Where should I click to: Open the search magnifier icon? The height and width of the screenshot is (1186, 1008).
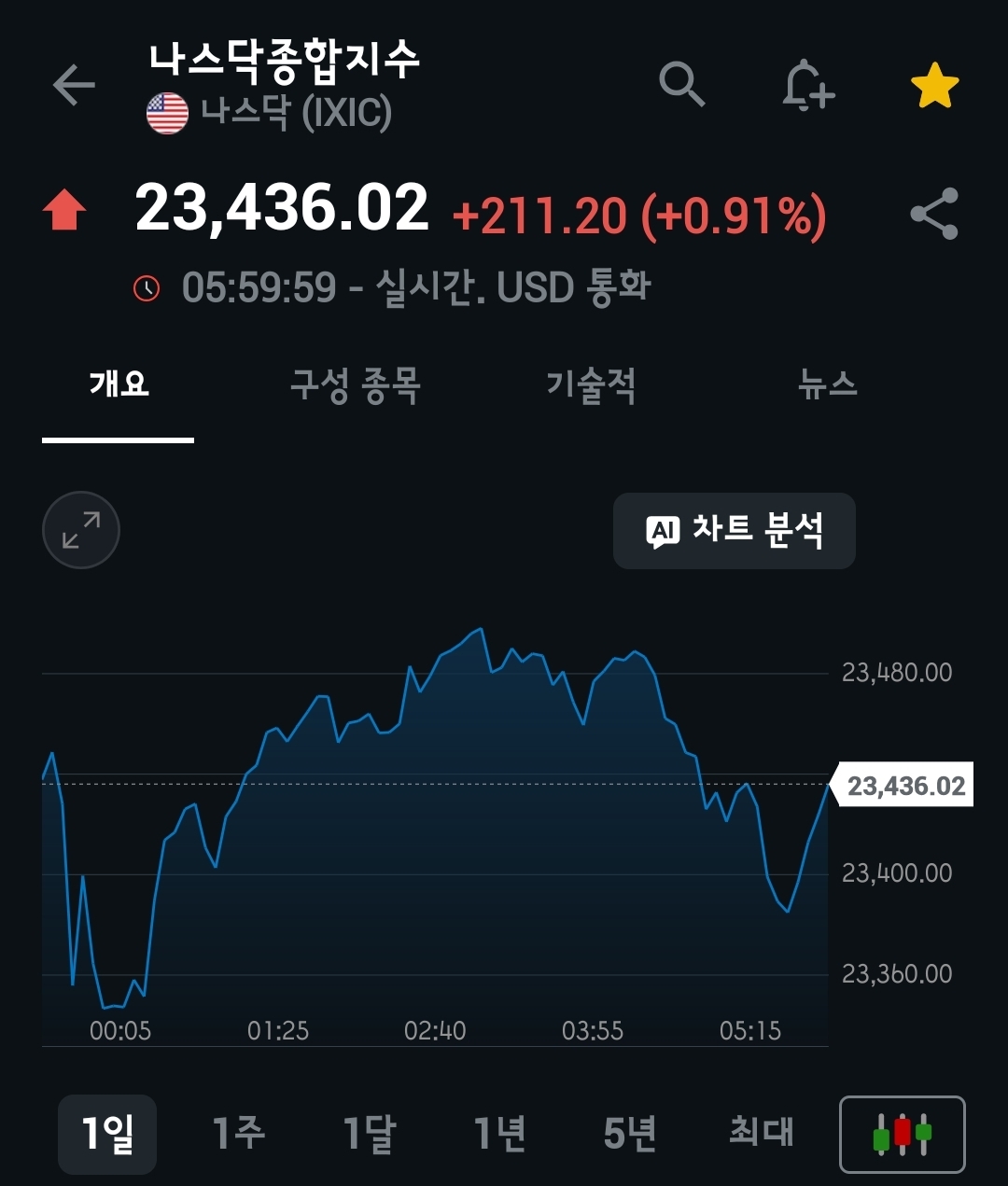[681, 86]
